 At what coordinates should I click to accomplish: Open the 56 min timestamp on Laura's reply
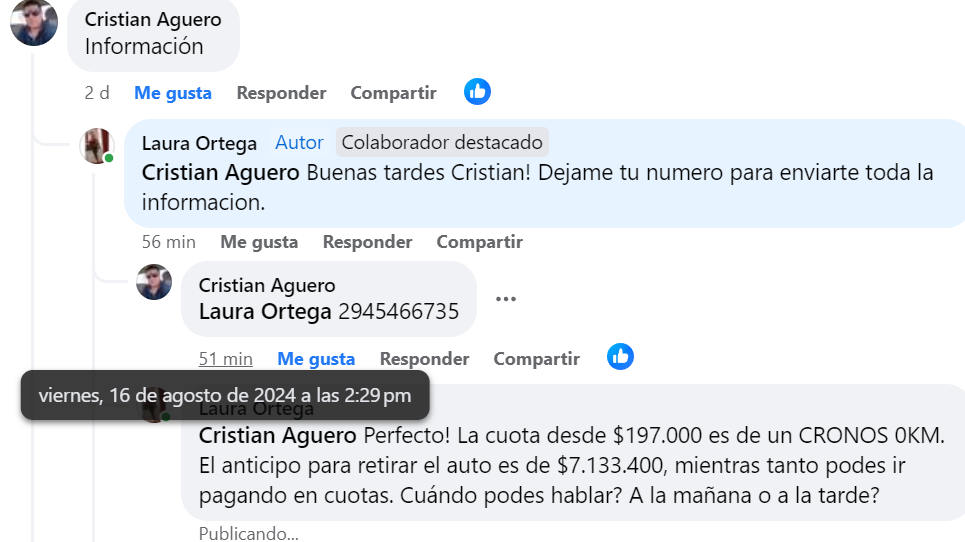[x=168, y=242]
